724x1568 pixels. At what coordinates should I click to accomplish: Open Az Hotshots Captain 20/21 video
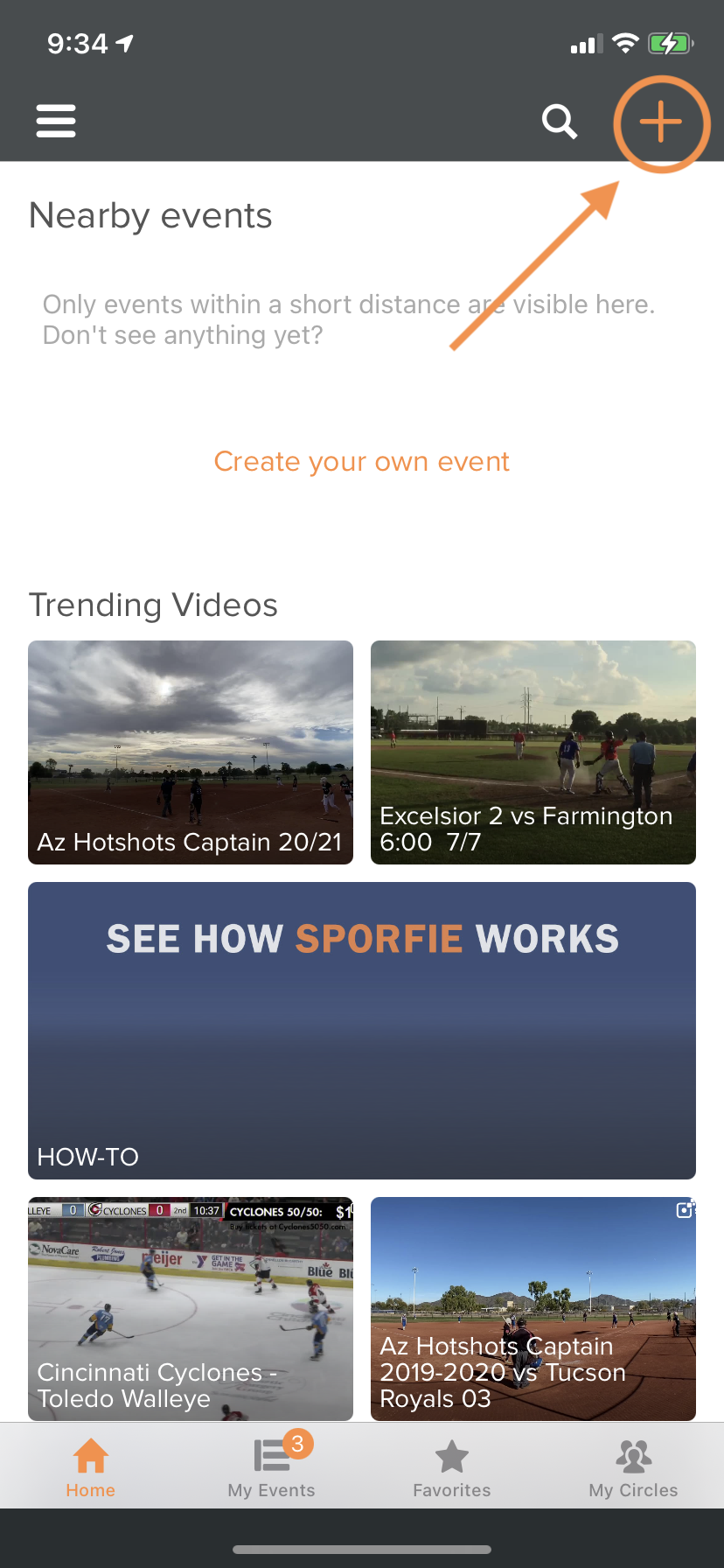click(191, 752)
